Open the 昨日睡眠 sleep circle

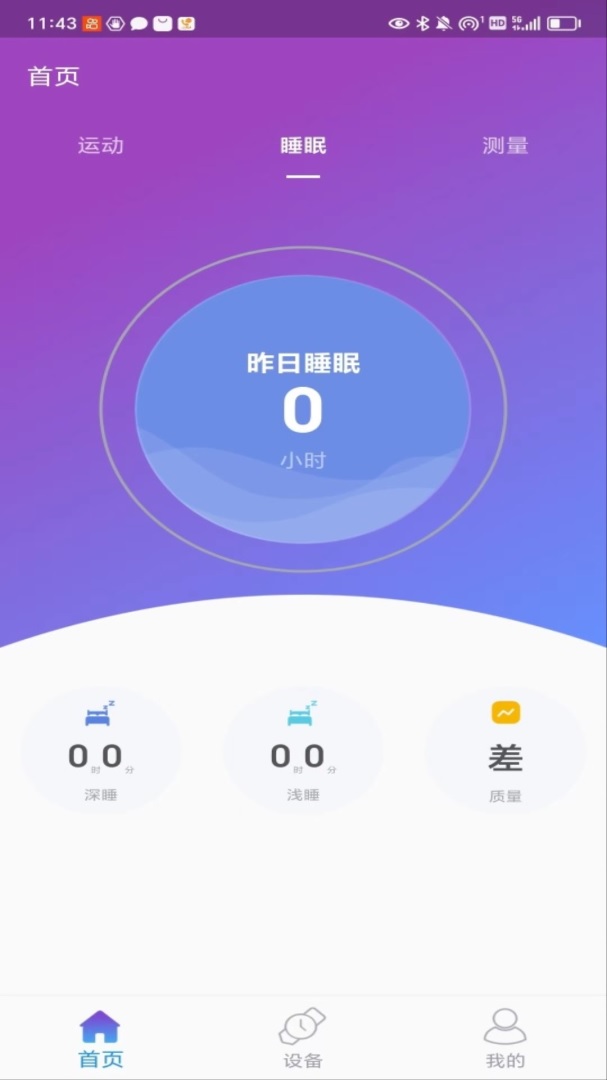[x=303, y=409]
